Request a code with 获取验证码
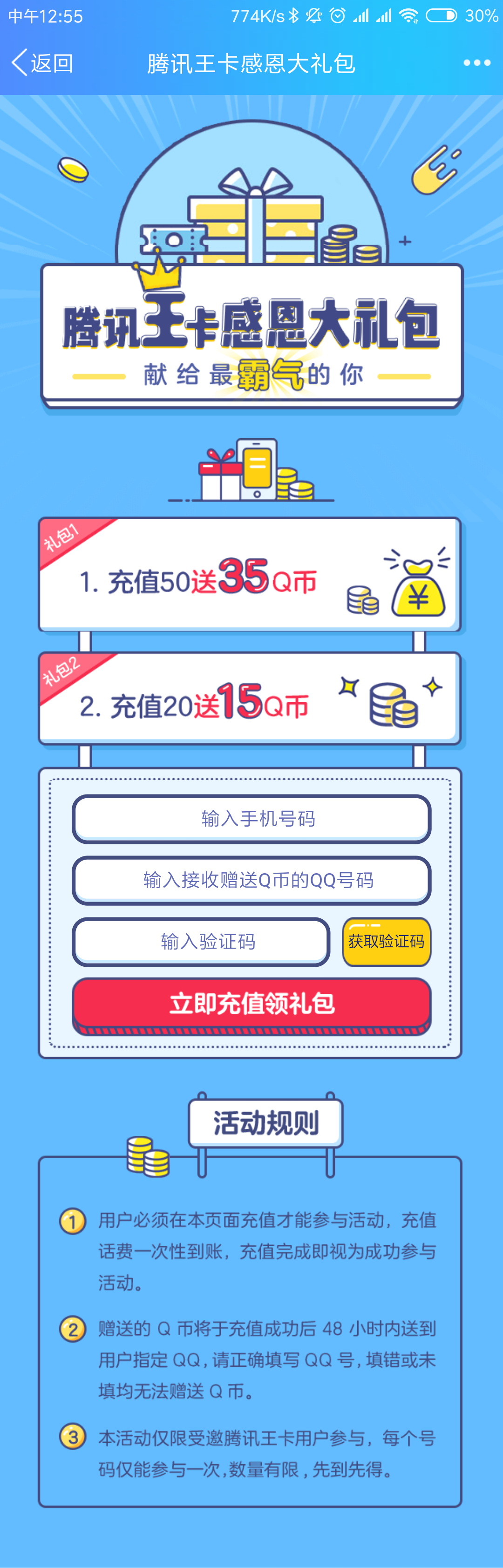The width and height of the screenshot is (503, 1568). coord(386,942)
